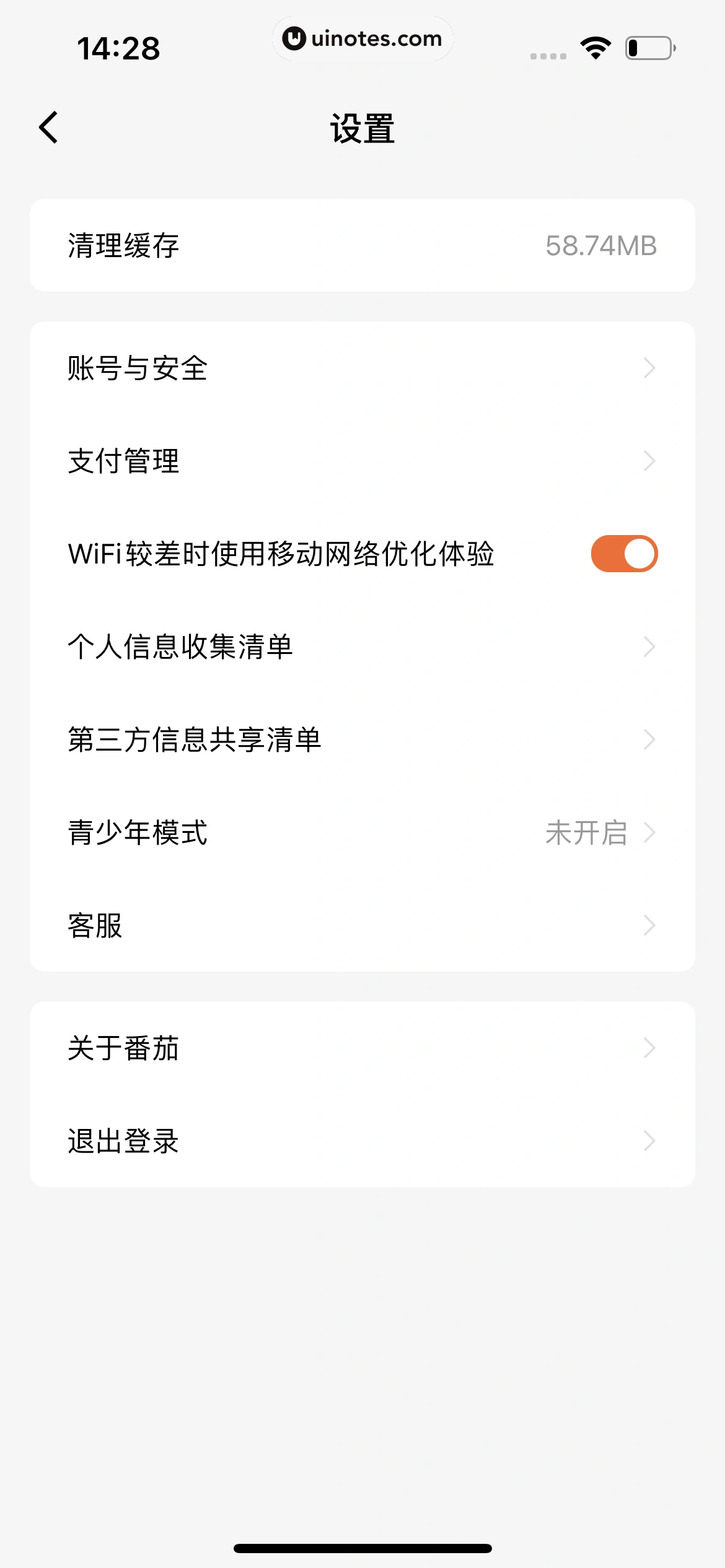Tap the back arrow to exit settings
Viewport: 725px width, 1568px height.
pos(50,127)
